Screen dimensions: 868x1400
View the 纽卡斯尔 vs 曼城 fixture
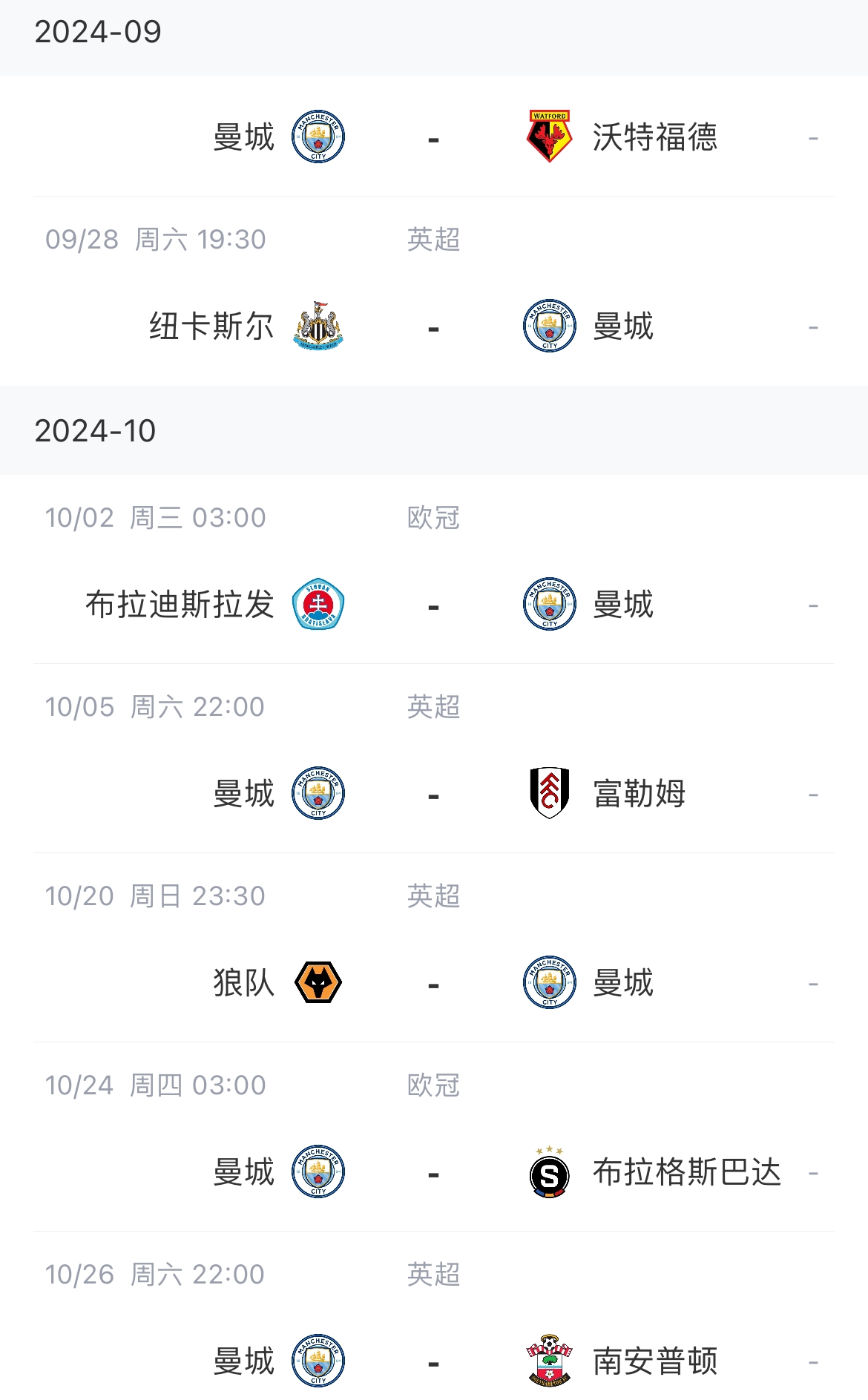(x=434, y=327)
